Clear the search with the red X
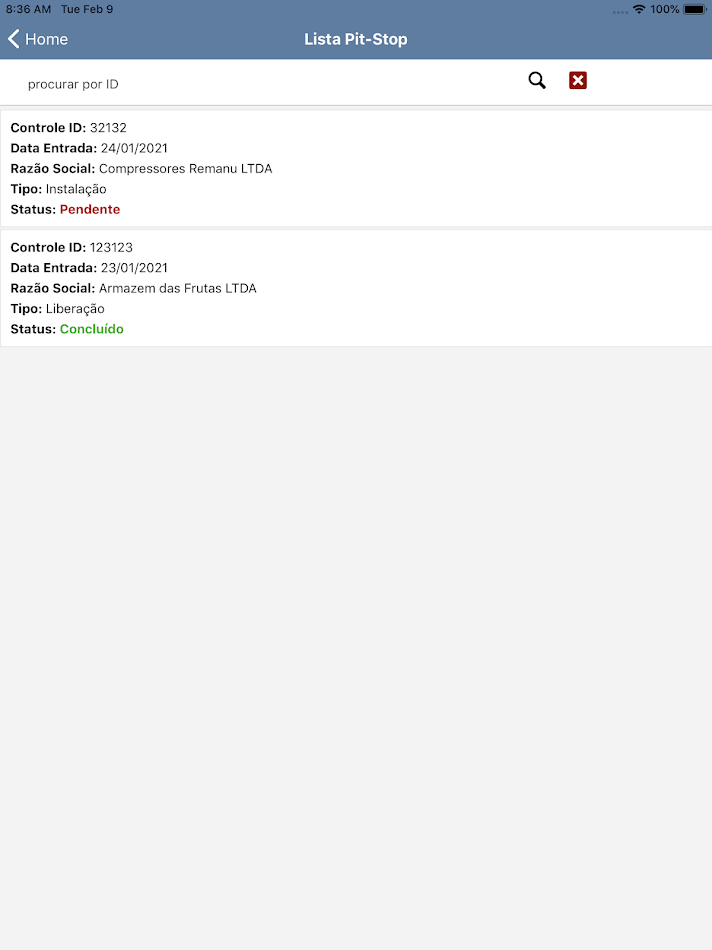The height and width of the screenshot is (950, 712). [578, 81]
